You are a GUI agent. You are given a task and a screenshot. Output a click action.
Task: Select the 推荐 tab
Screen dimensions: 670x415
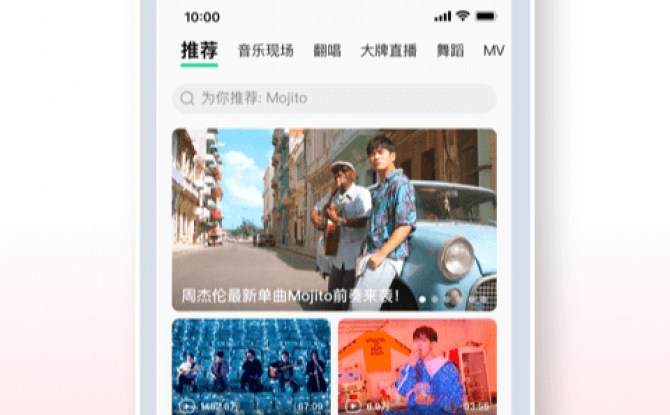click(199, 50)
